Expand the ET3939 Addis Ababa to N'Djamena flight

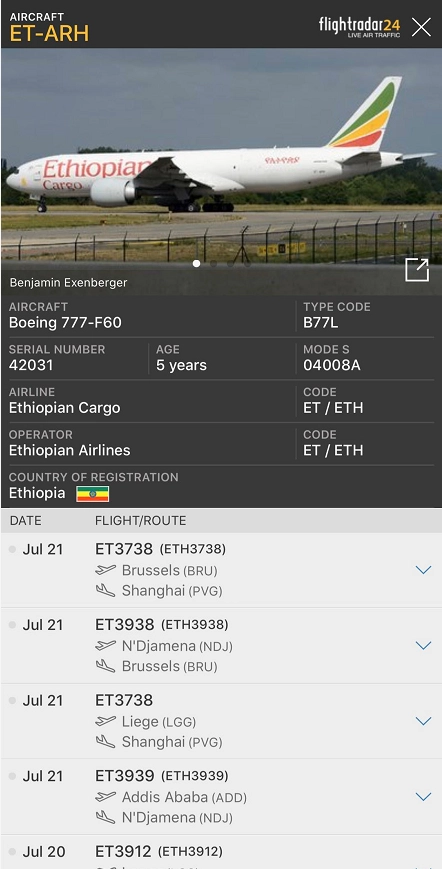pyautogui.click(x=423, y=796)
